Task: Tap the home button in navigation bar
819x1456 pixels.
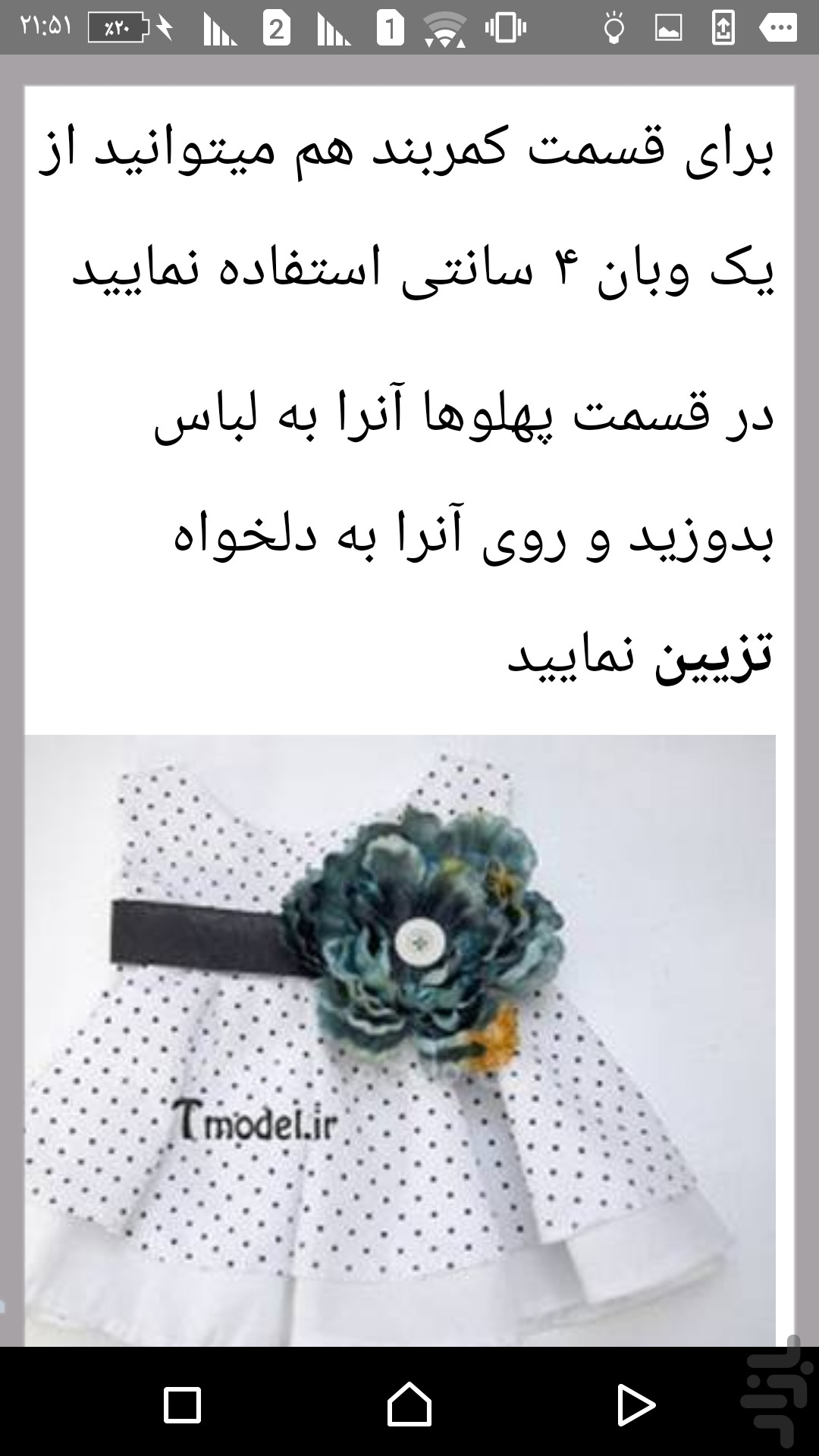Action: (x=409, y=1404)
